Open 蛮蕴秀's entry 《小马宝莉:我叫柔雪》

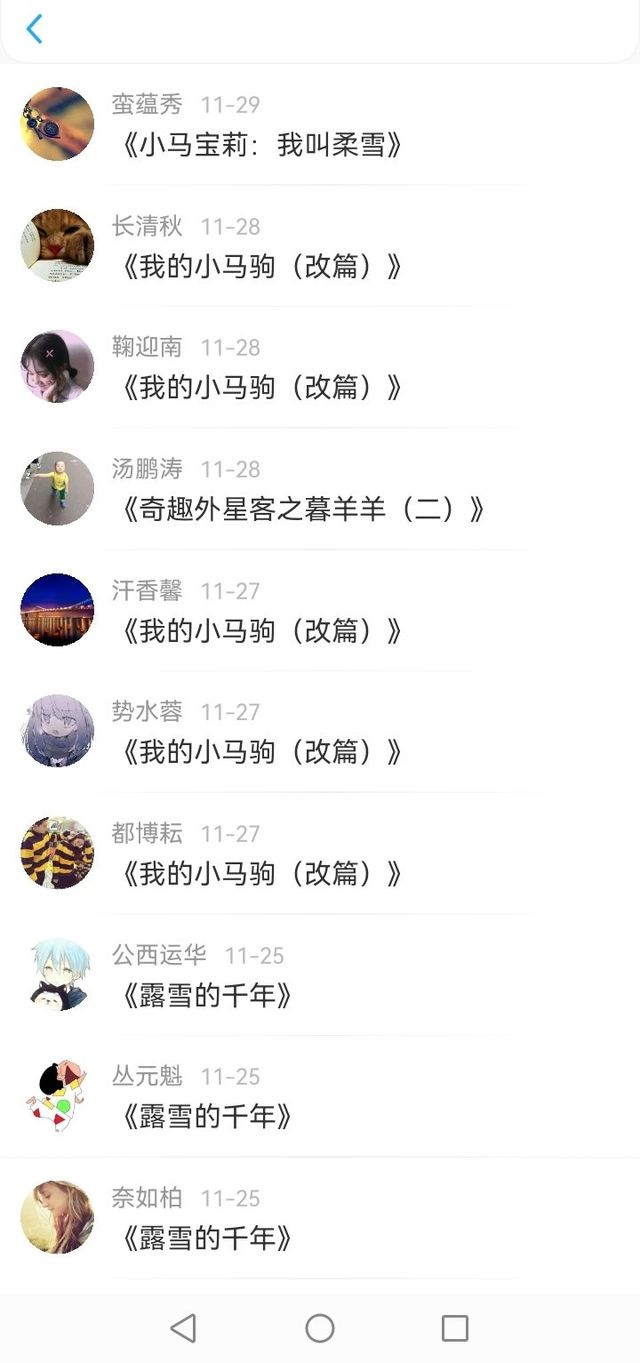tap(262, 146)
